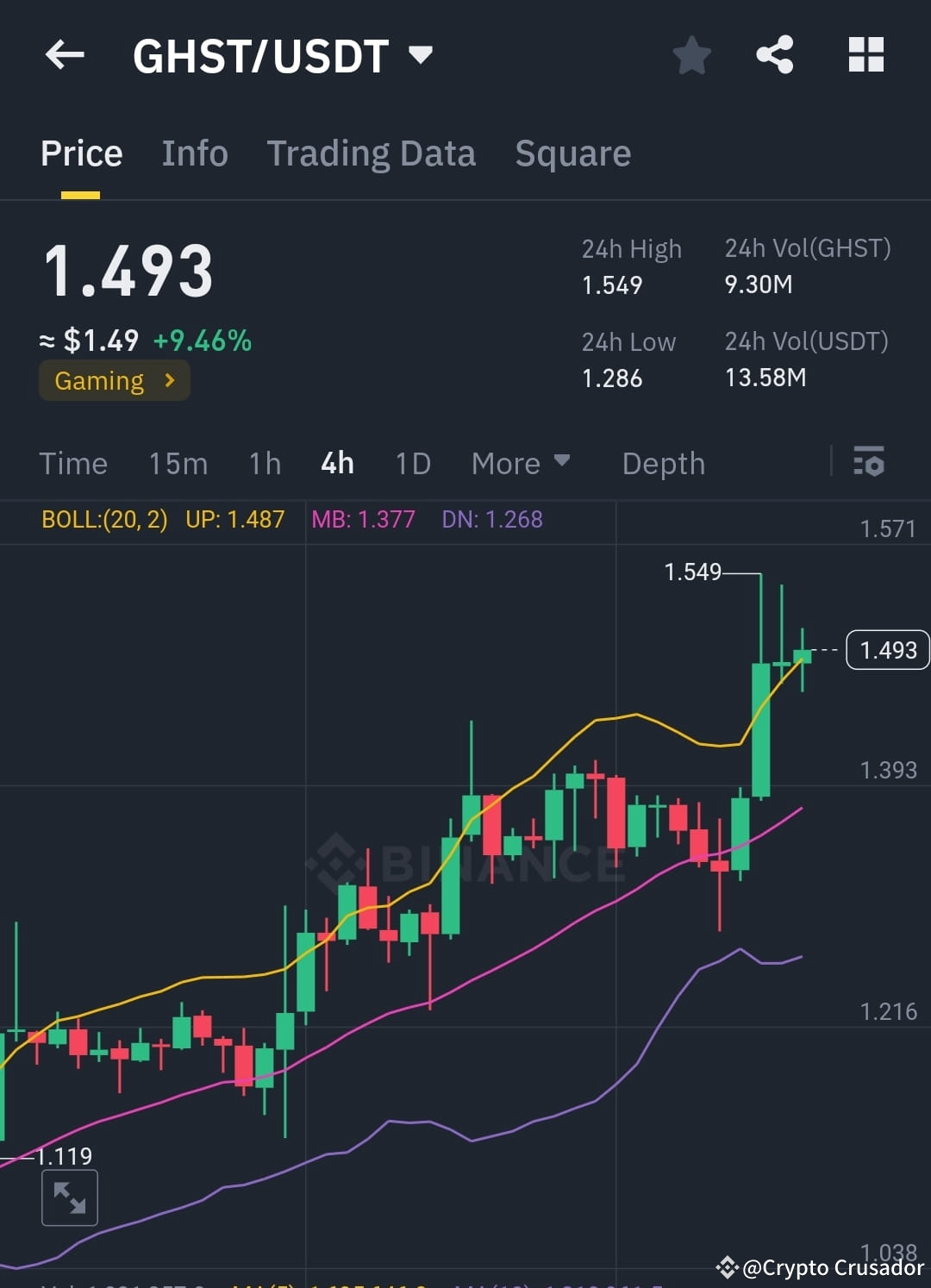
Task: Select the Time chart view
Action: (x=73, y=463)
